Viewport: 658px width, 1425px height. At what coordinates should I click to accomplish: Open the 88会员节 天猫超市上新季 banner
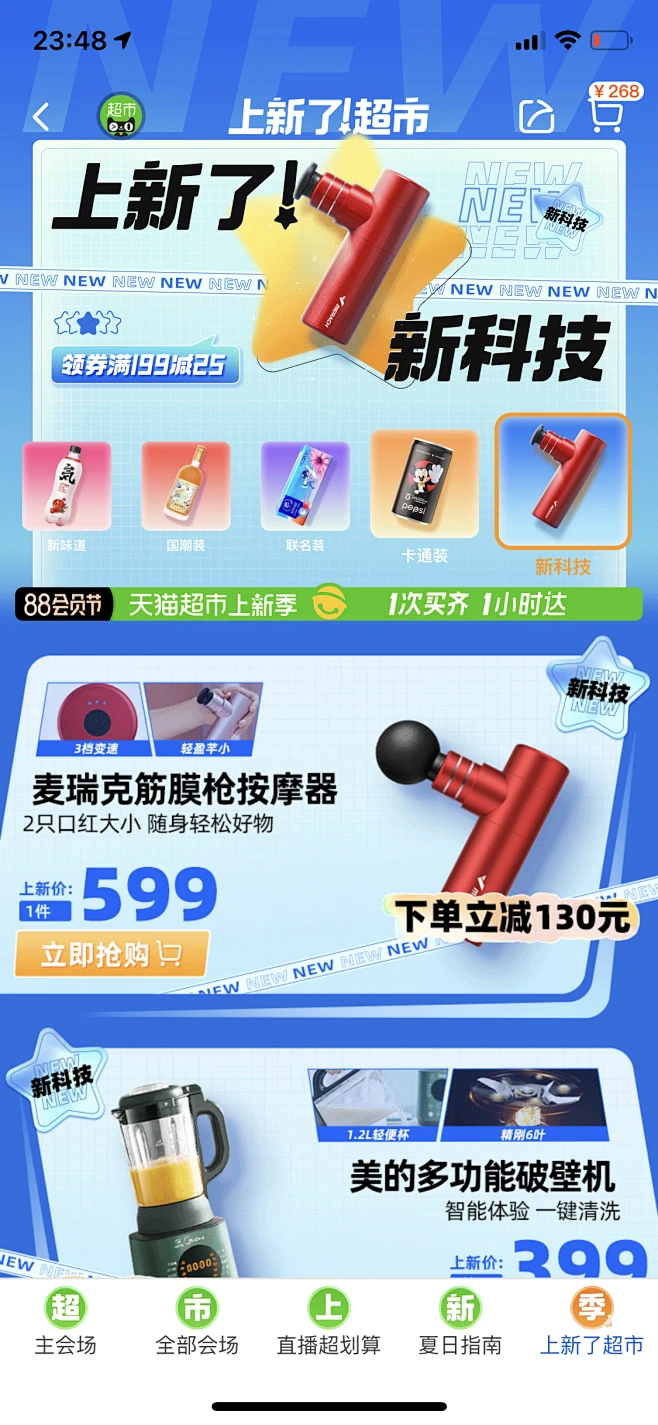tap(328, 604)
